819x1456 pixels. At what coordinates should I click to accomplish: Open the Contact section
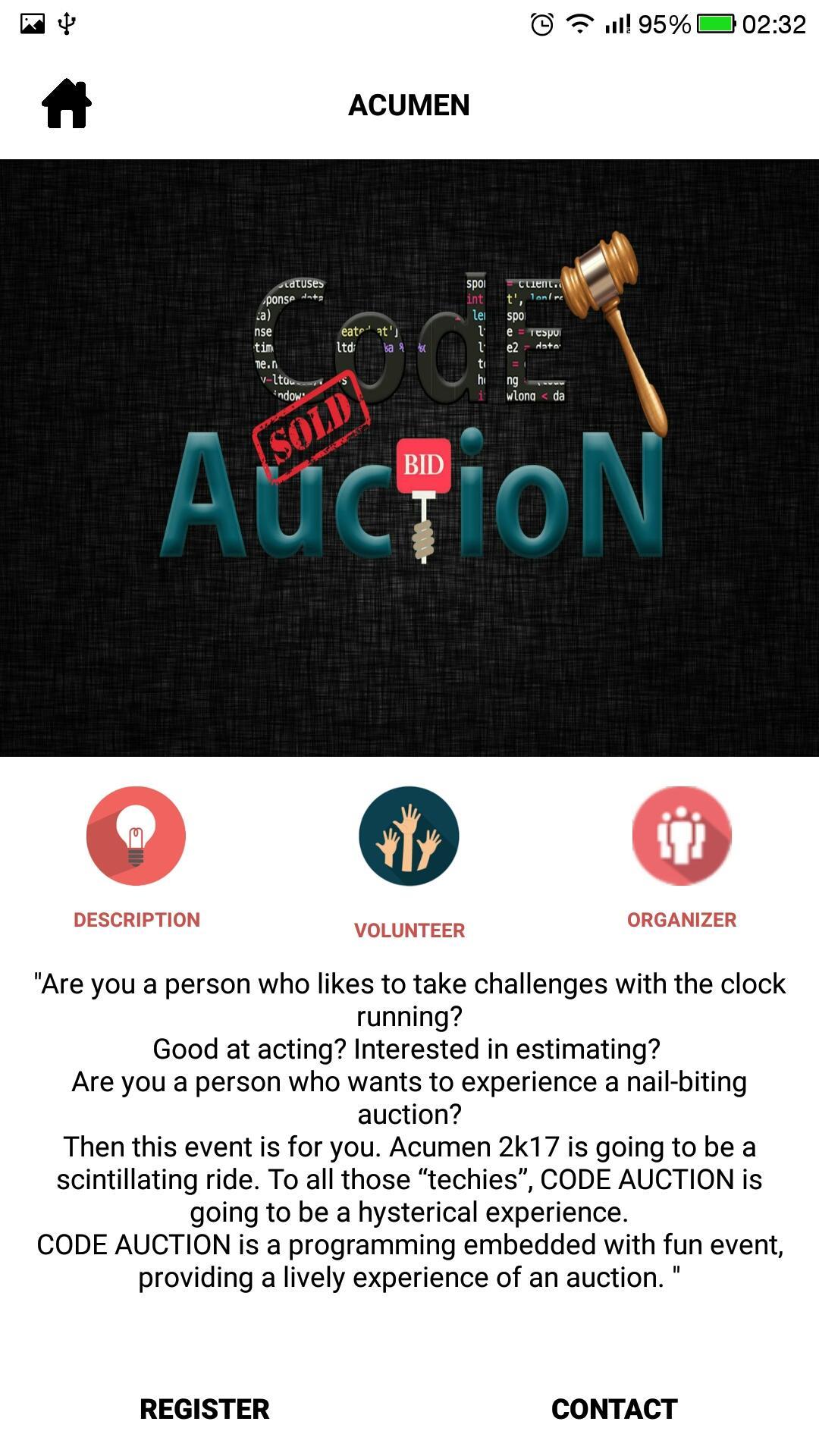coord(614,1408)
